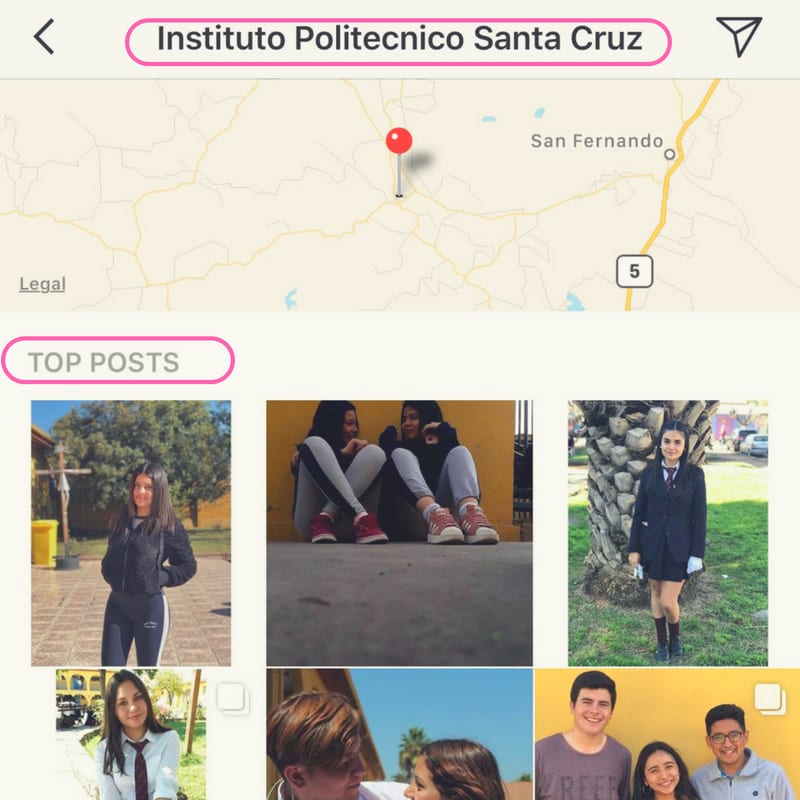Open post of two people in red sneakers
The height and width of the screenshot is (800, 800).
tap(399, 533)
